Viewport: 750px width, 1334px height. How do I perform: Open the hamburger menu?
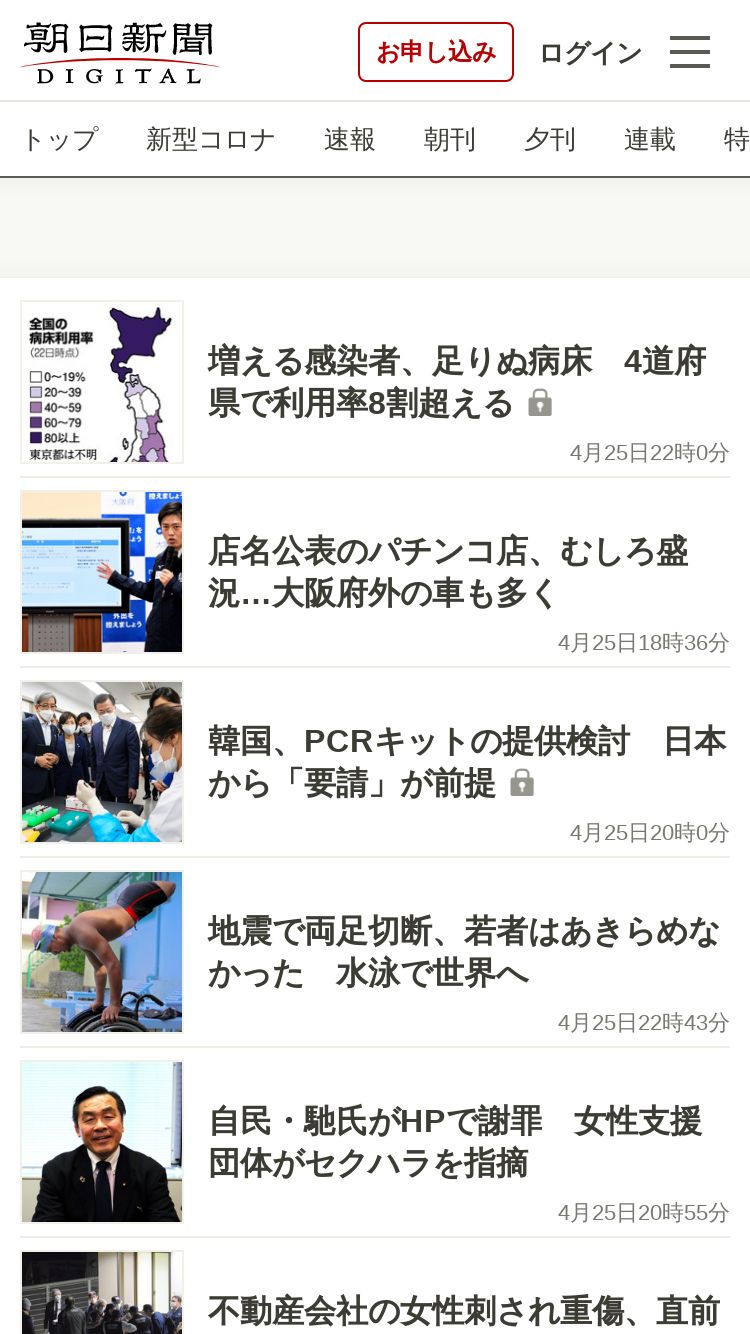coord(690,52)
